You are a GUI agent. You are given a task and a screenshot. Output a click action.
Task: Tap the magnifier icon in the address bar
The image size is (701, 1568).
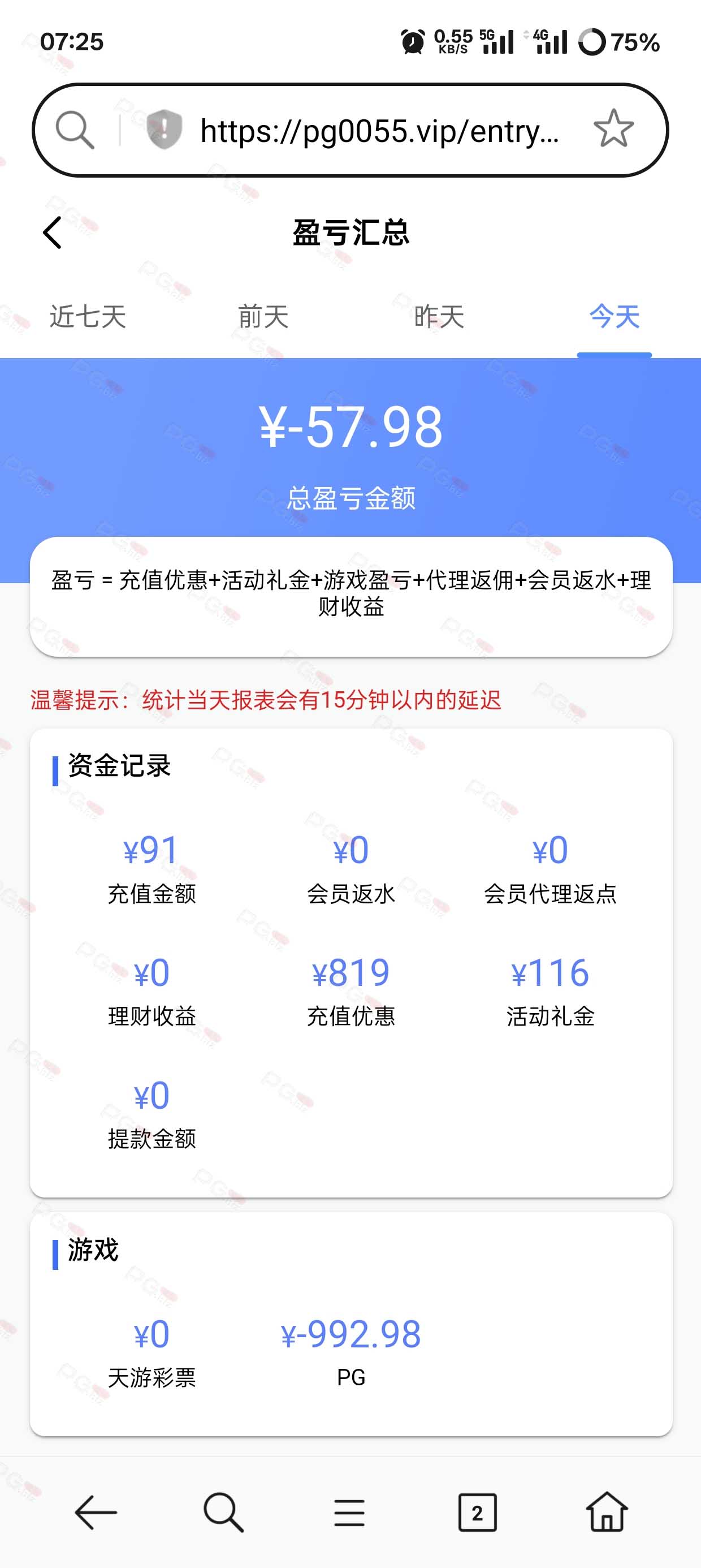tap(75, 130)
